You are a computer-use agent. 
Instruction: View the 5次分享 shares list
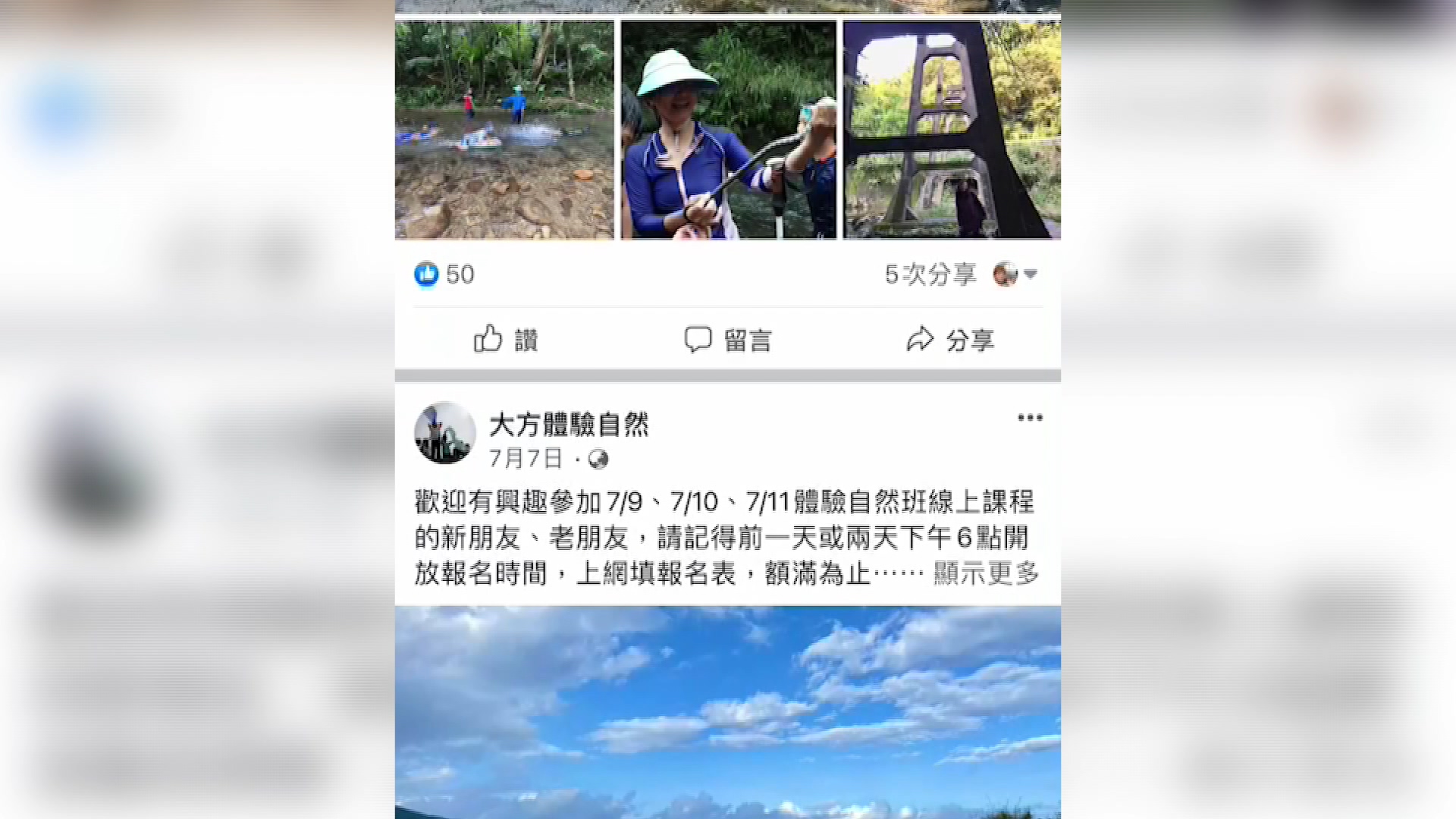[930, 275]
